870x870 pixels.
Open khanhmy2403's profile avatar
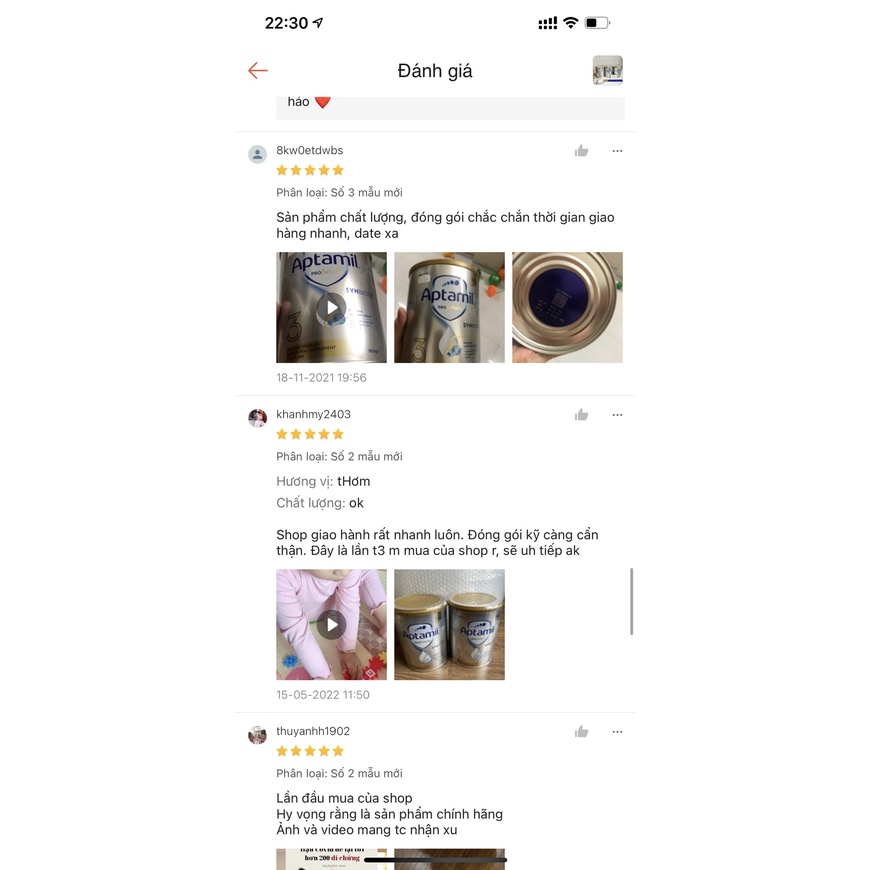(258, 418)
